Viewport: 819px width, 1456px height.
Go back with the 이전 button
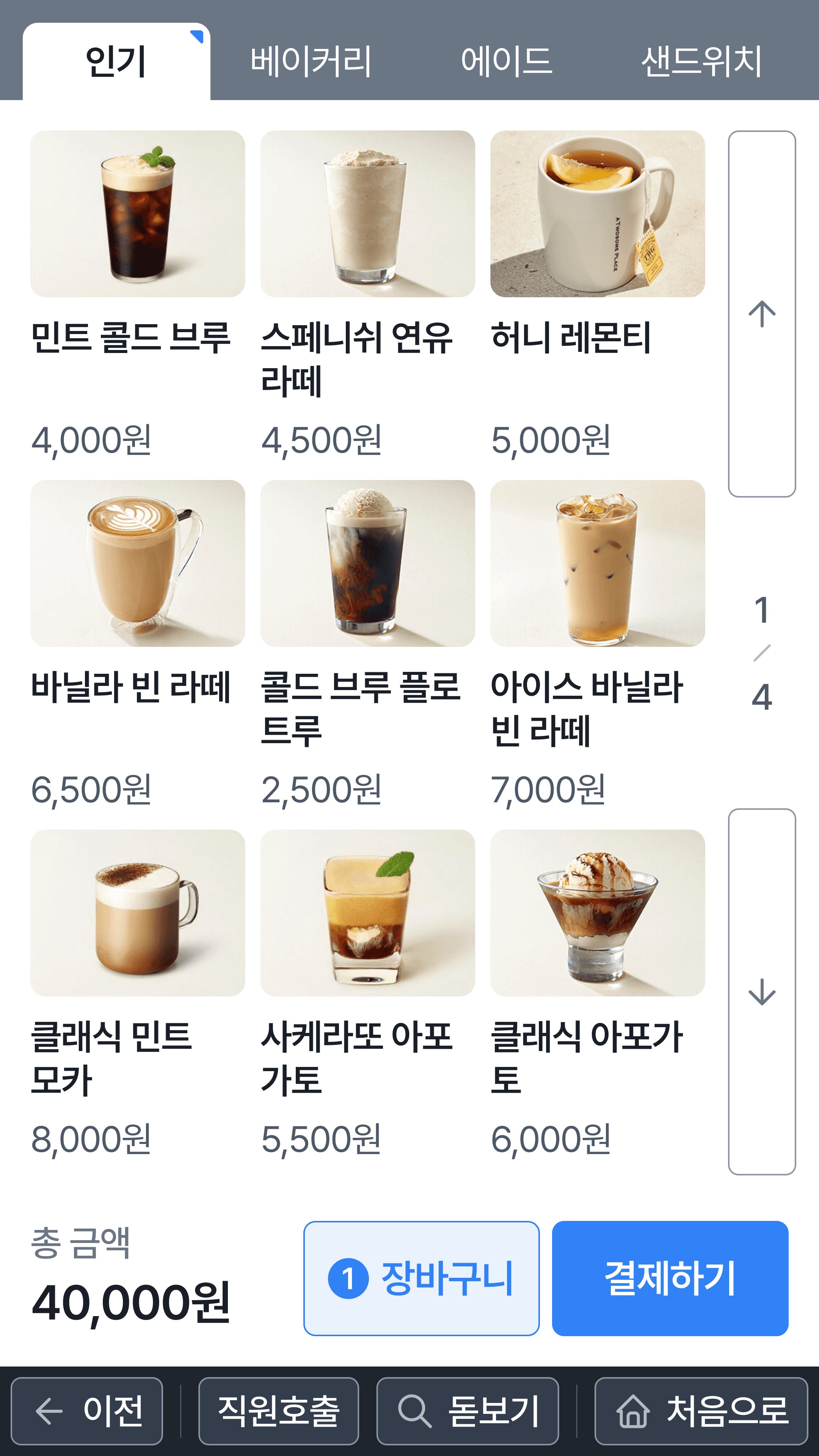click(x=87, y=1411)
